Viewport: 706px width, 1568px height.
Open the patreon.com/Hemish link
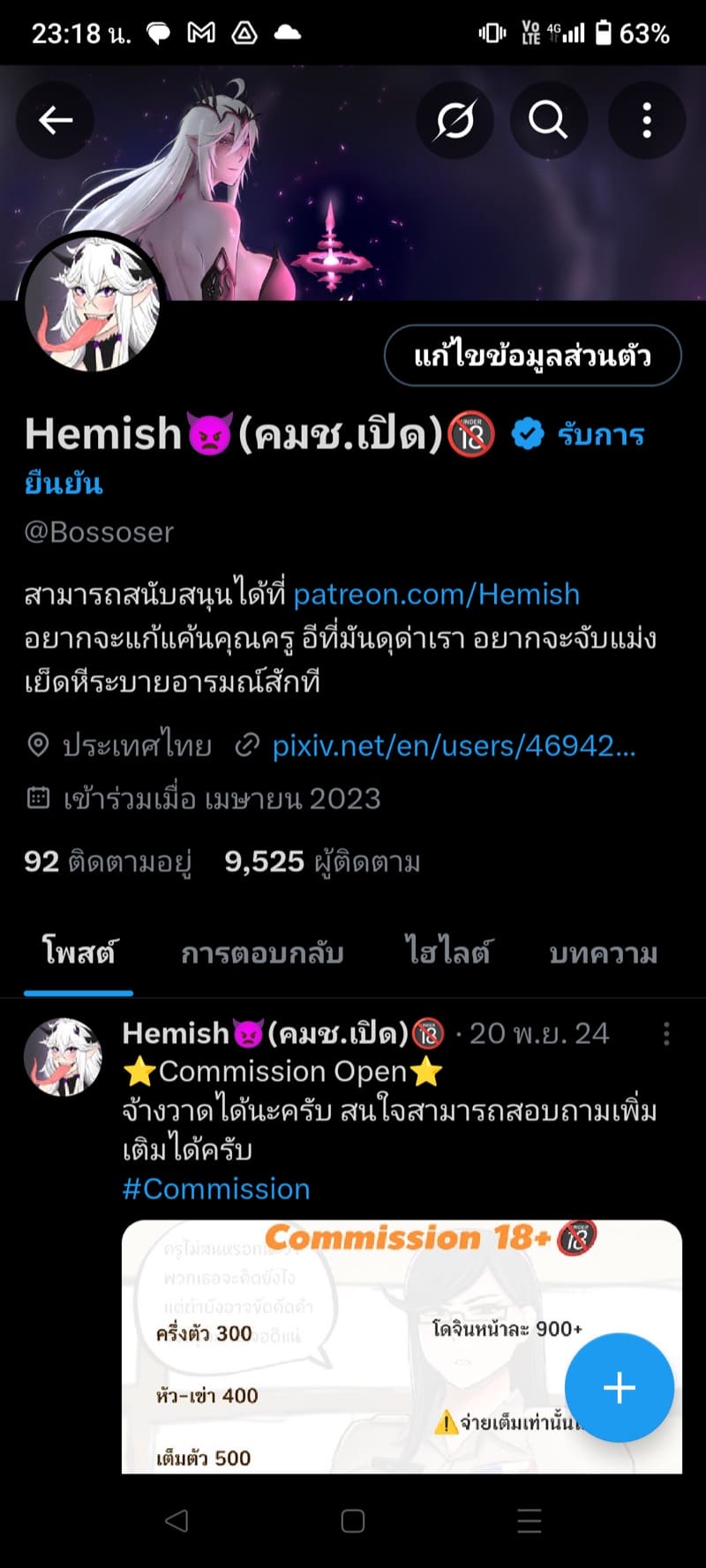coord(436,594)
